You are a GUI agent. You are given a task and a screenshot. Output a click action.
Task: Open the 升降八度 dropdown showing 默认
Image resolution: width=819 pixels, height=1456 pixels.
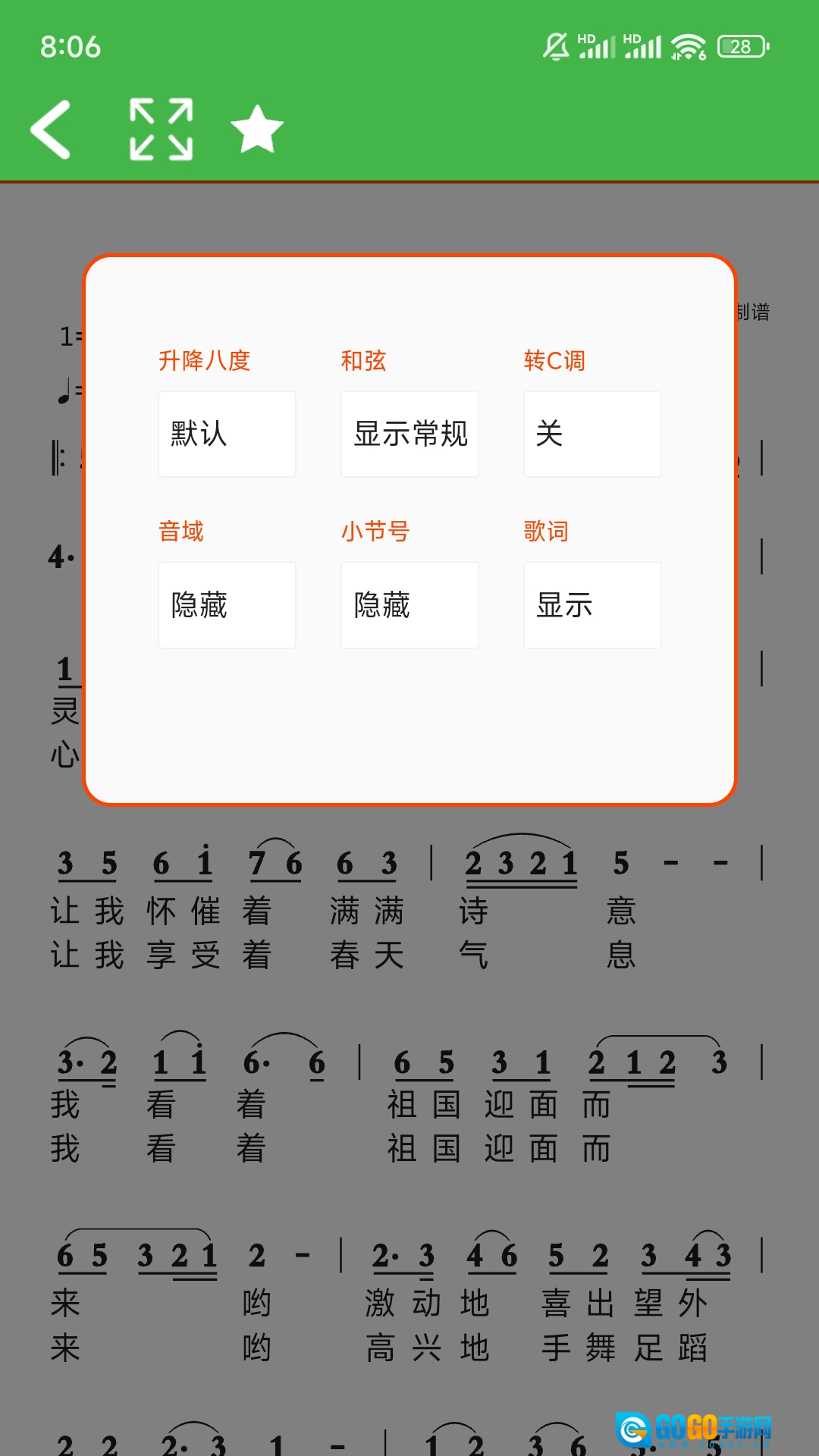(227, 435)
